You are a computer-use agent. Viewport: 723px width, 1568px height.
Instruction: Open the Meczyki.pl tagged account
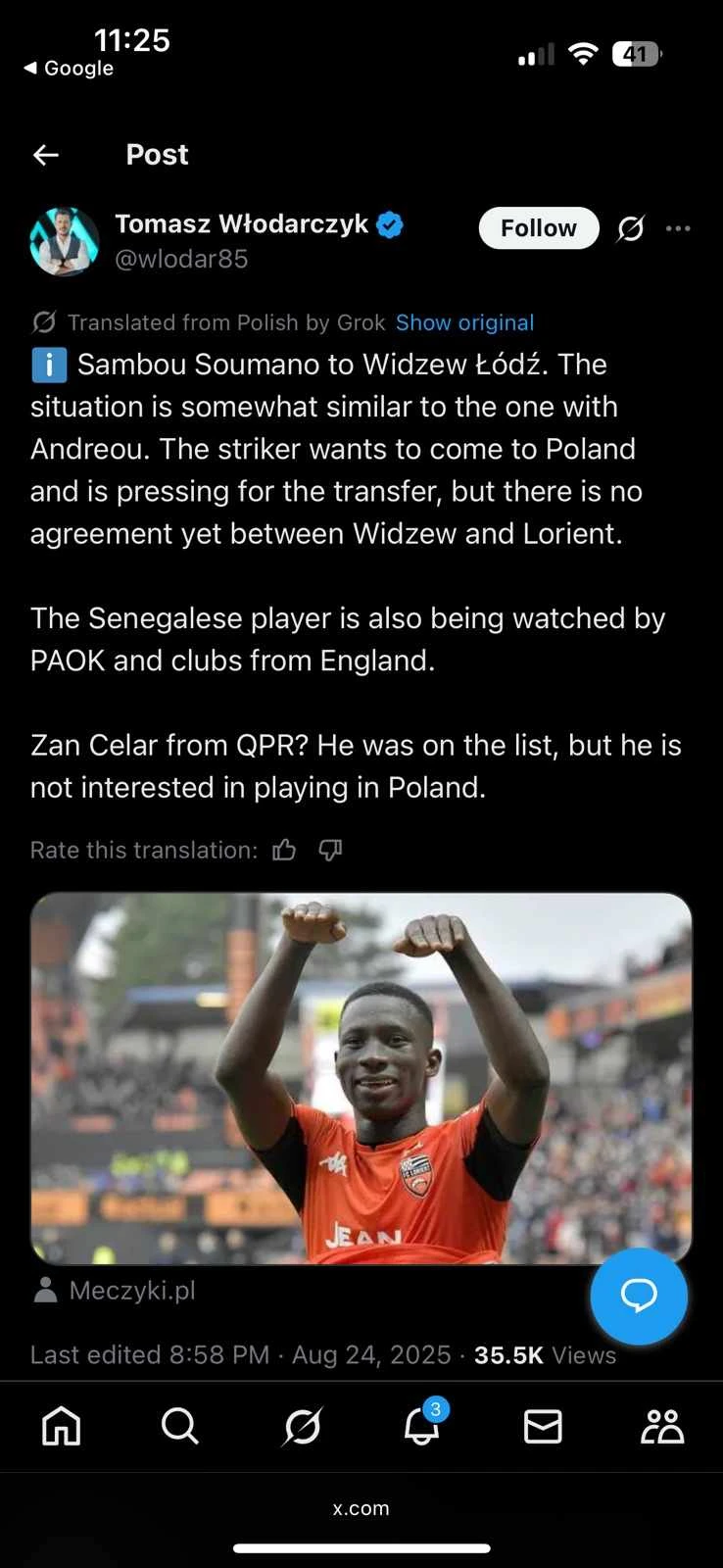tap(131, 1291)
